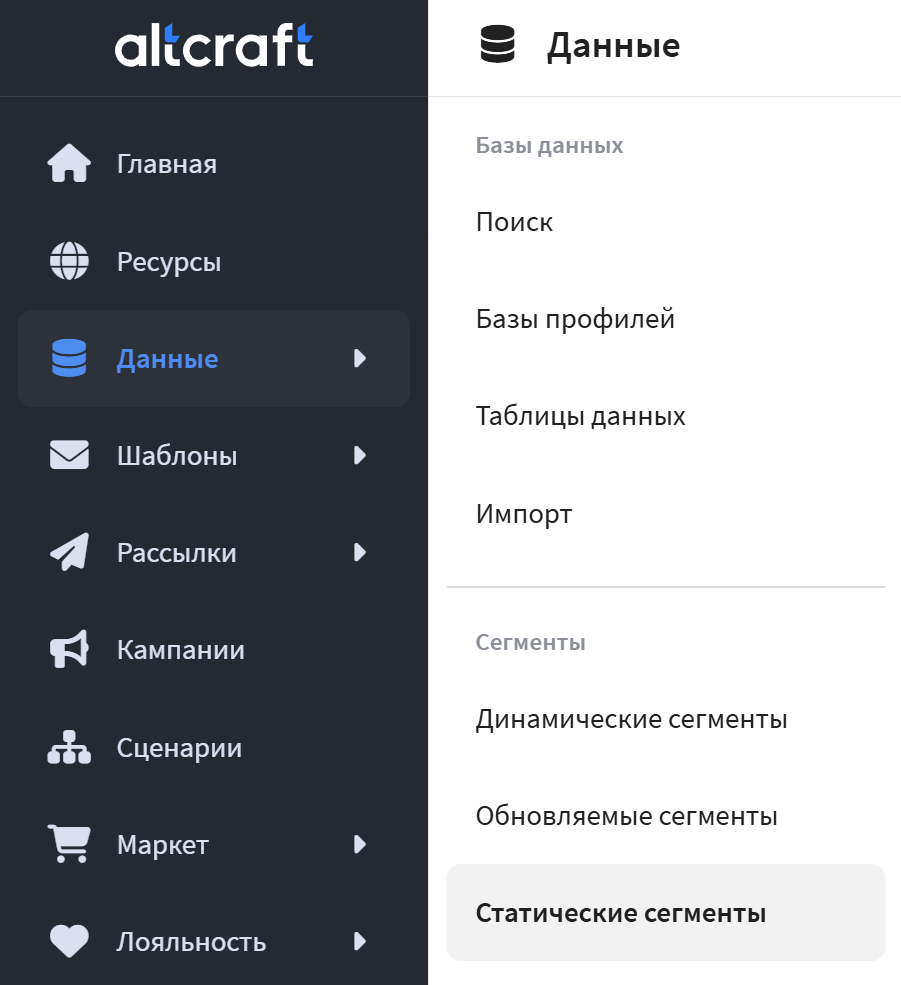This screenshot has height=985, width=901.
Task: Open Поиск under Базы данных
Action: [514, 222]
